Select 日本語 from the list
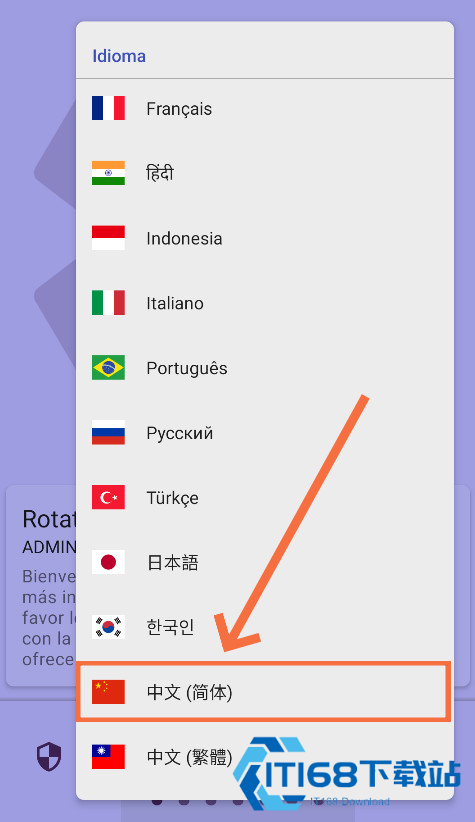Viewport: 475px width, 822px height. tap(265, 563)
